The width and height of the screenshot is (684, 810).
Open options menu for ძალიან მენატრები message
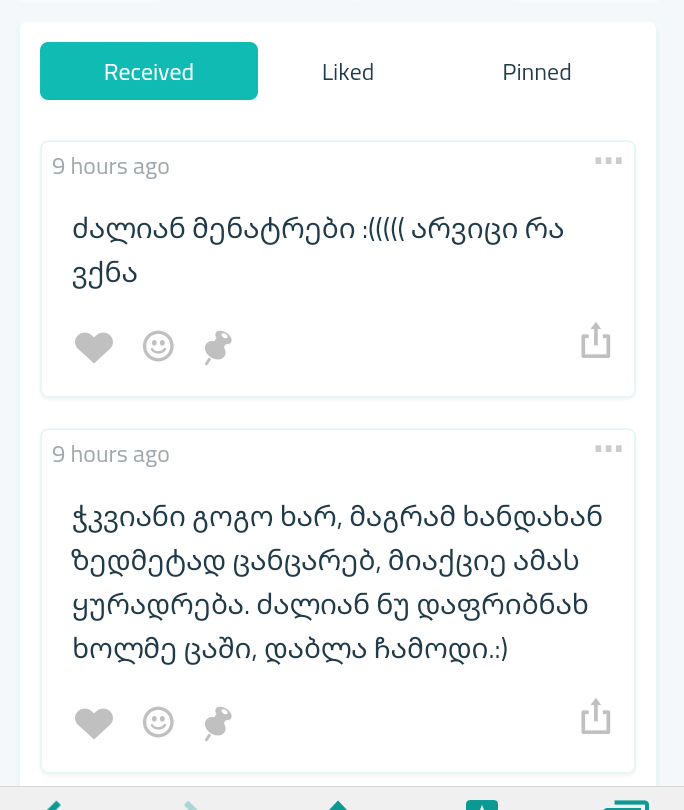tap(608, 160)
